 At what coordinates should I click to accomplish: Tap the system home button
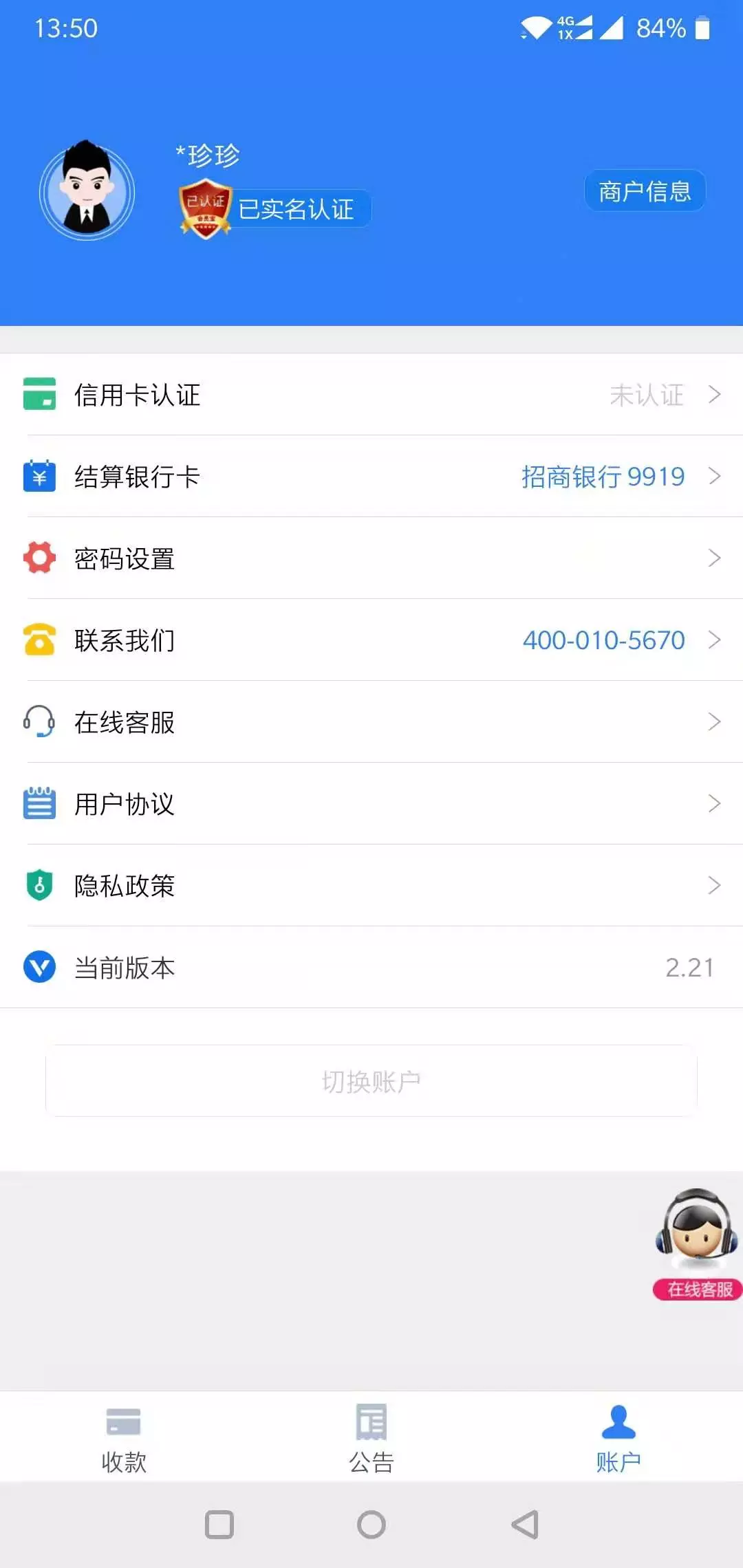[371, 1525]
